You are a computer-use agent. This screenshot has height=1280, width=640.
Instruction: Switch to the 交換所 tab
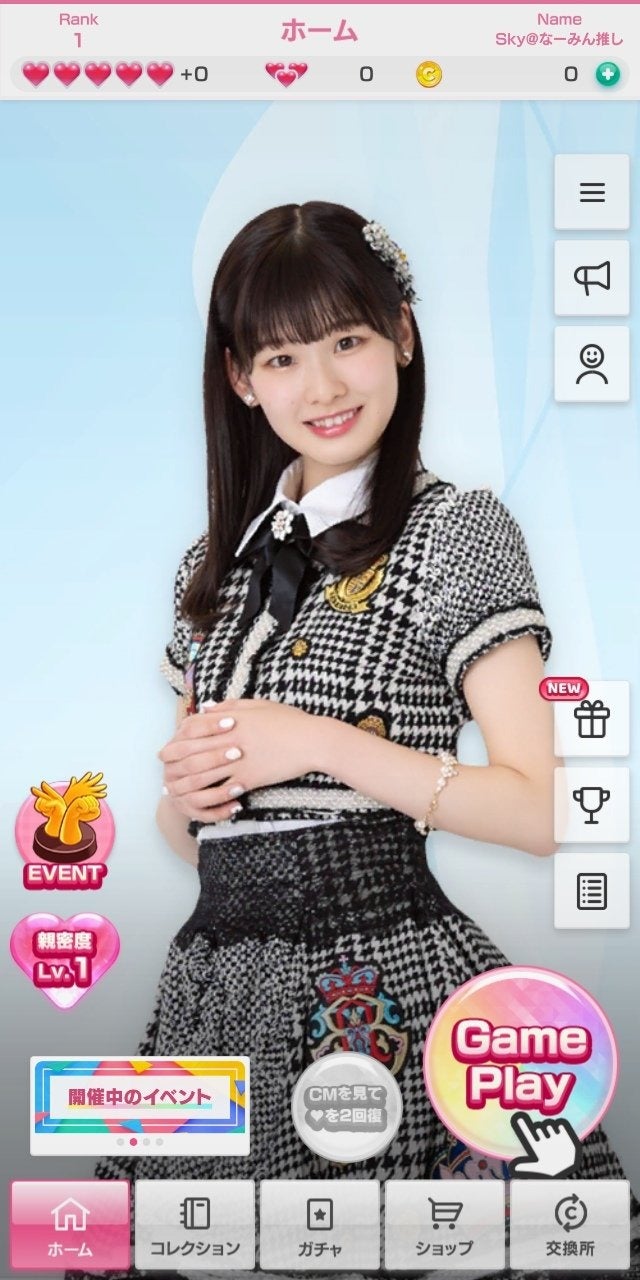click(571, 1225)
